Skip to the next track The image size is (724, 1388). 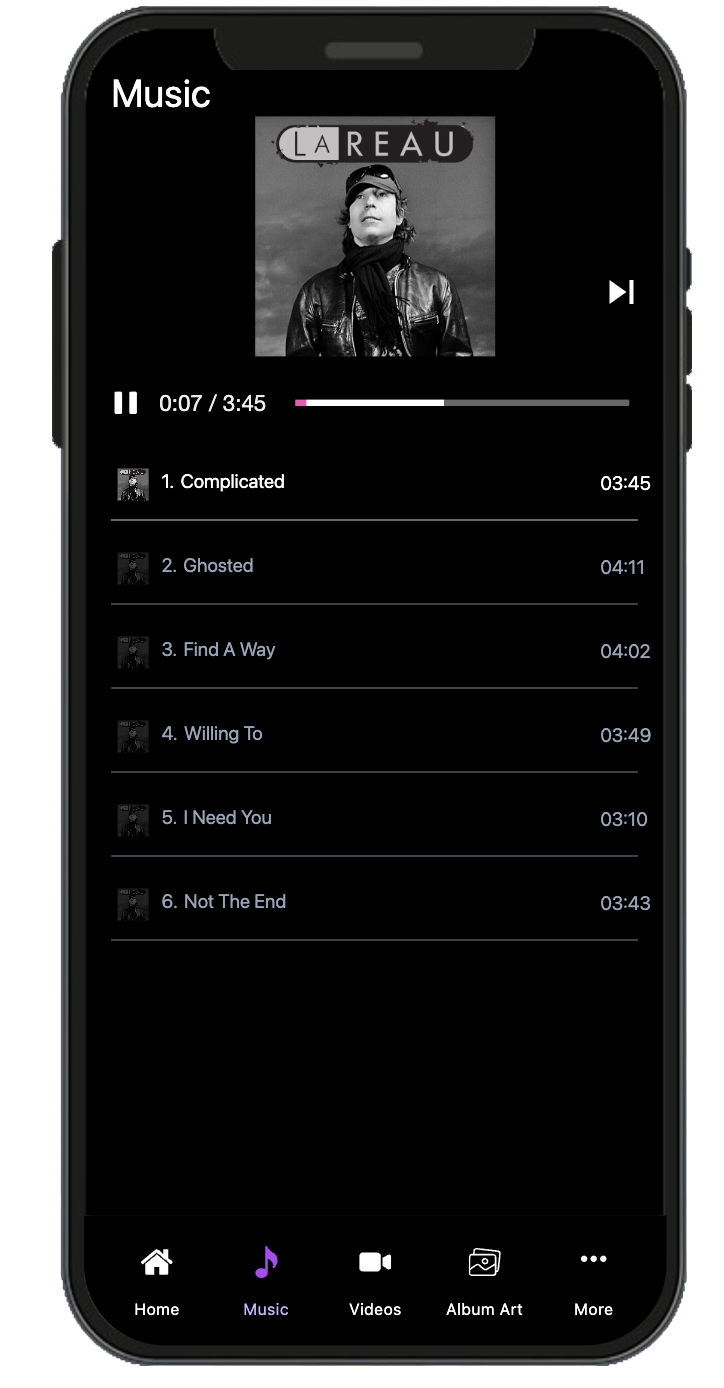621,292
